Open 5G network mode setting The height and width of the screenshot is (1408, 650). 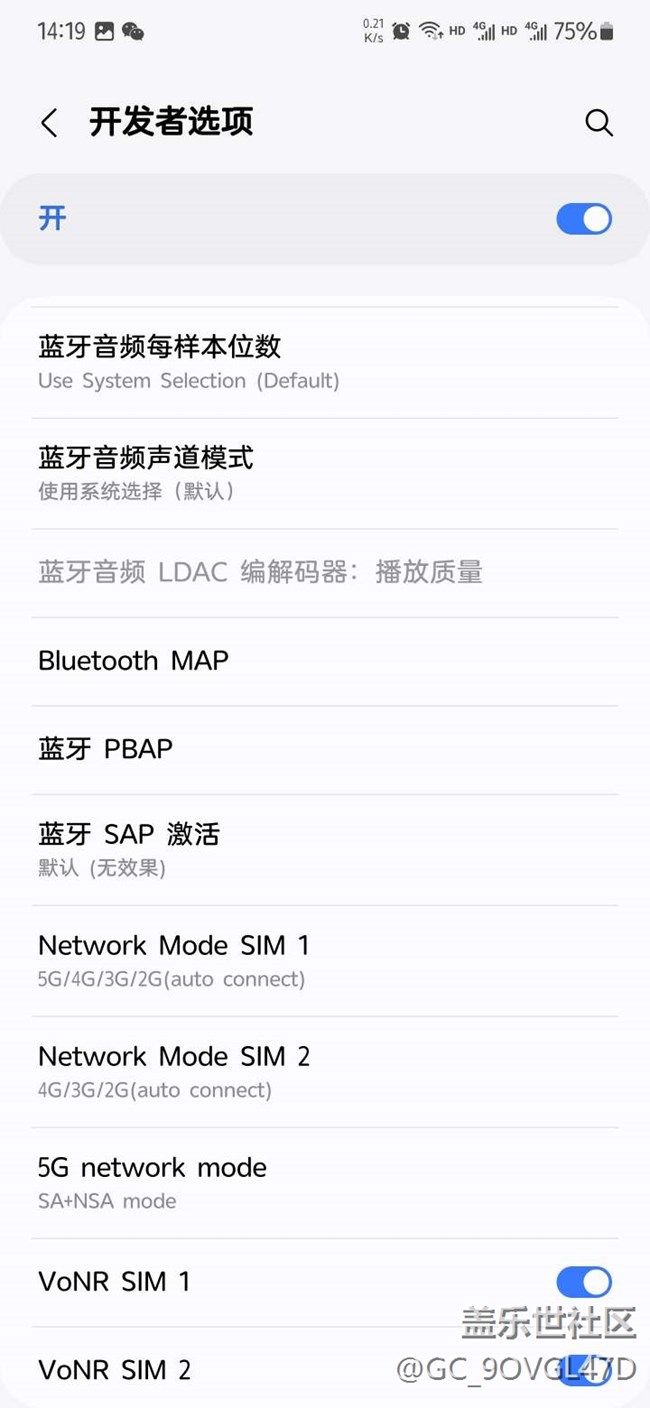325,1183
